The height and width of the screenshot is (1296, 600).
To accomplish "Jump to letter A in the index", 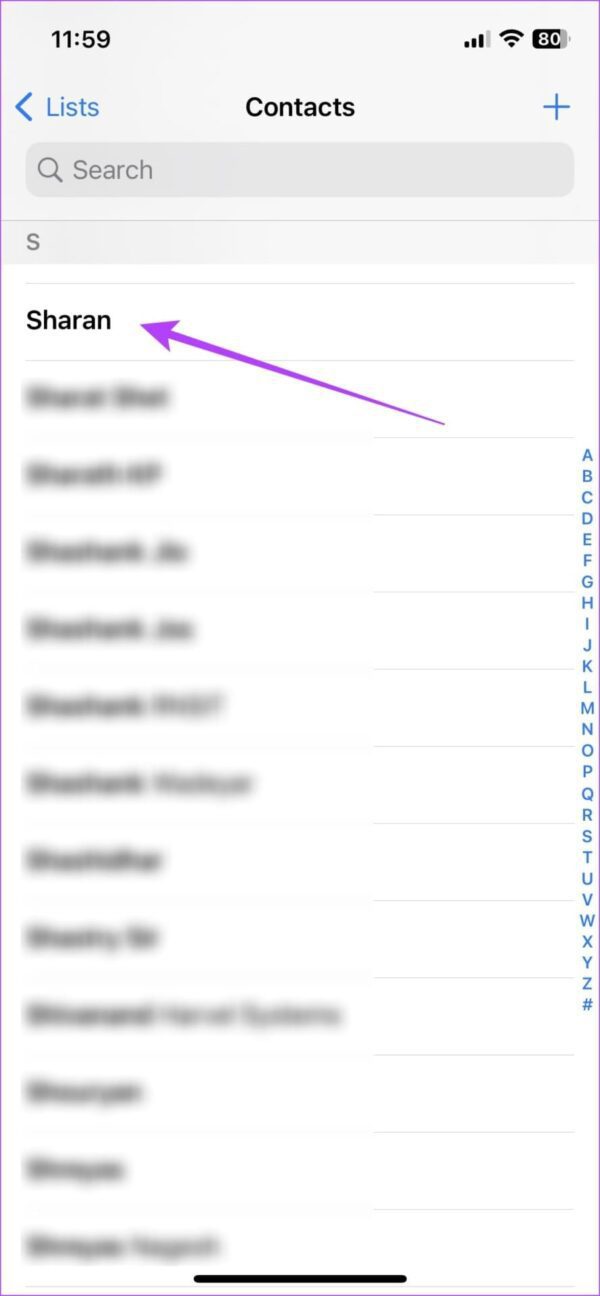I will coord(587,455).
